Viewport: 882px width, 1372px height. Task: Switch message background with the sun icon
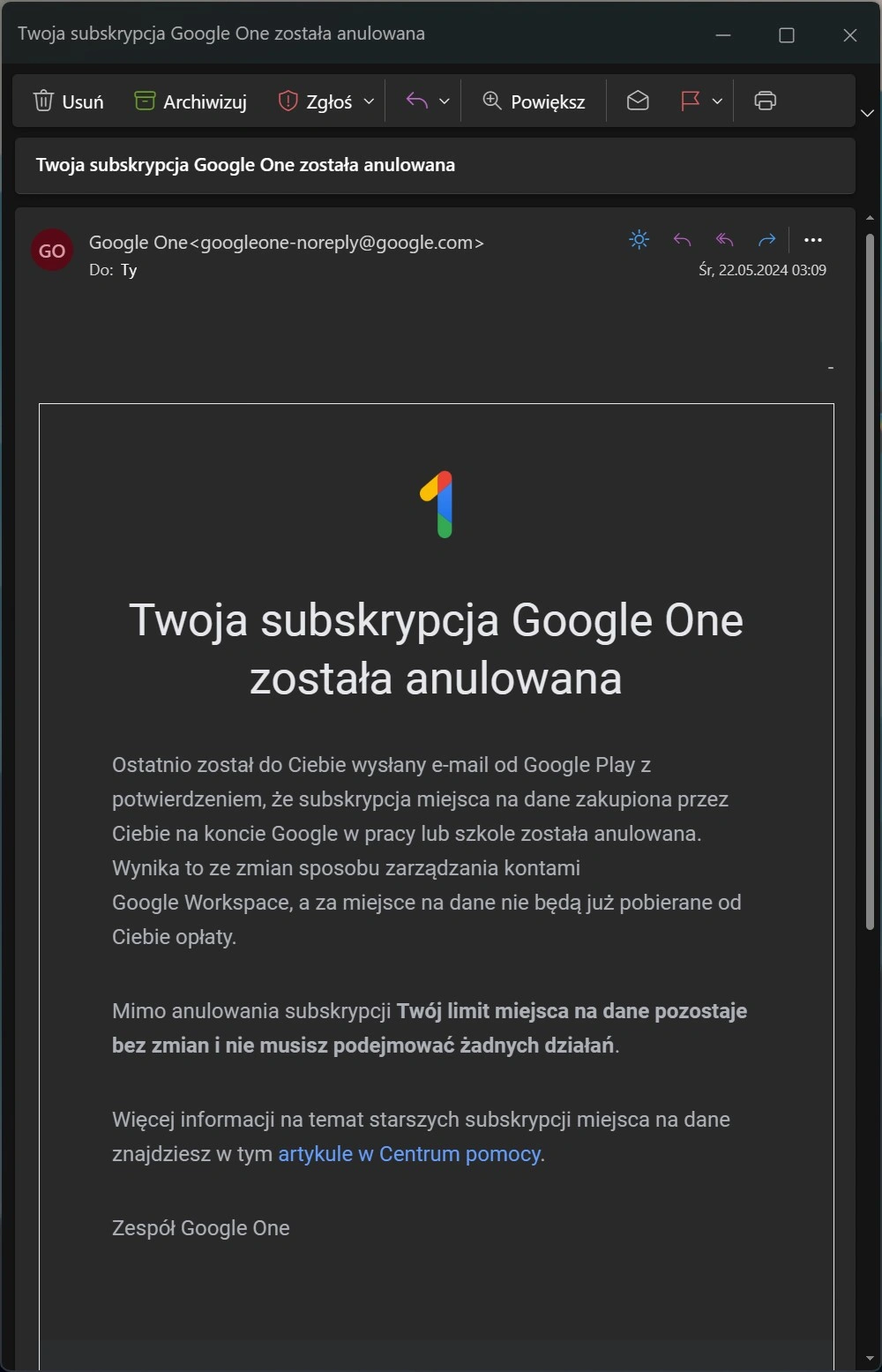(x=639, y=239)
